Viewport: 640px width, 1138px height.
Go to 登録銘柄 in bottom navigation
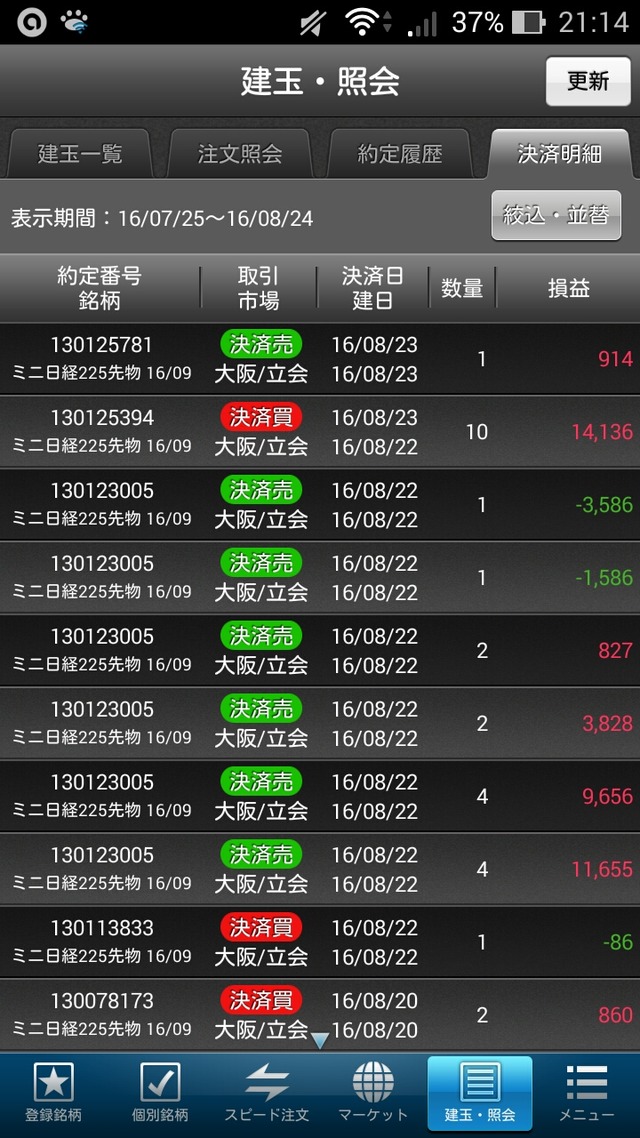53,1094
